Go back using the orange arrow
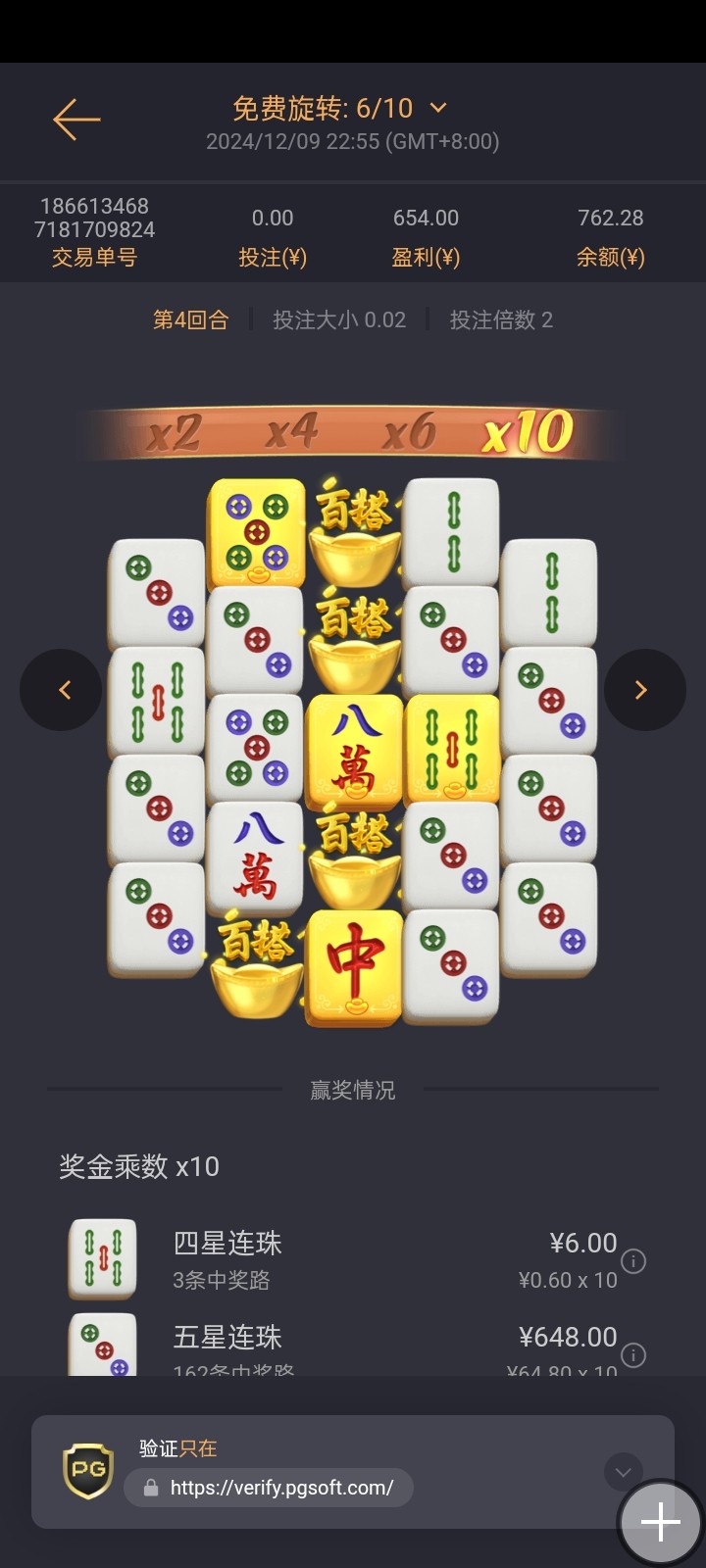This screenshot has width=706, height=1568. point(76,120)
